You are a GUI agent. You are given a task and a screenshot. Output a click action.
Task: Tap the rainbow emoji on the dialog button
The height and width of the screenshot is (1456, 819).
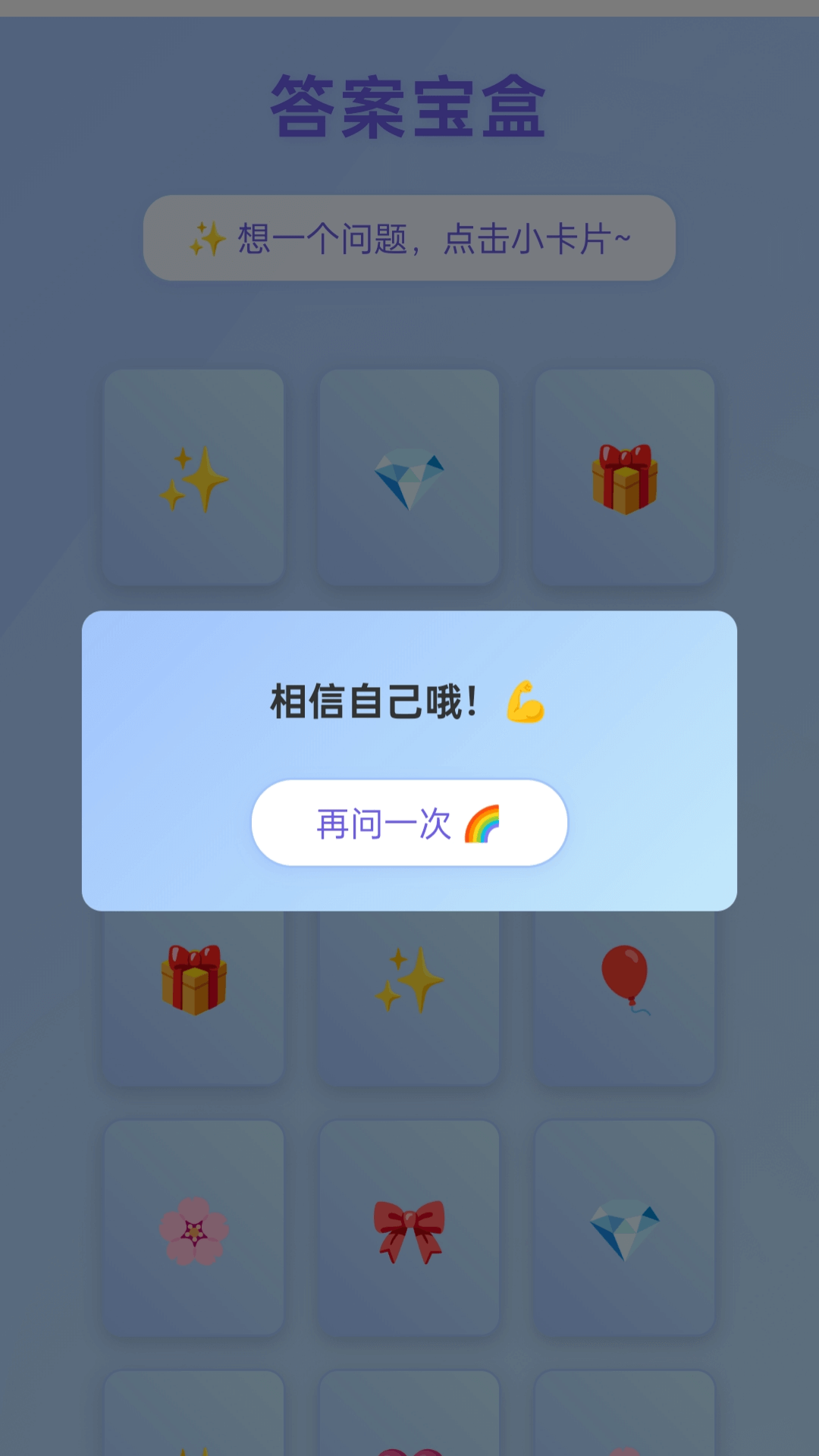[485, 824]
